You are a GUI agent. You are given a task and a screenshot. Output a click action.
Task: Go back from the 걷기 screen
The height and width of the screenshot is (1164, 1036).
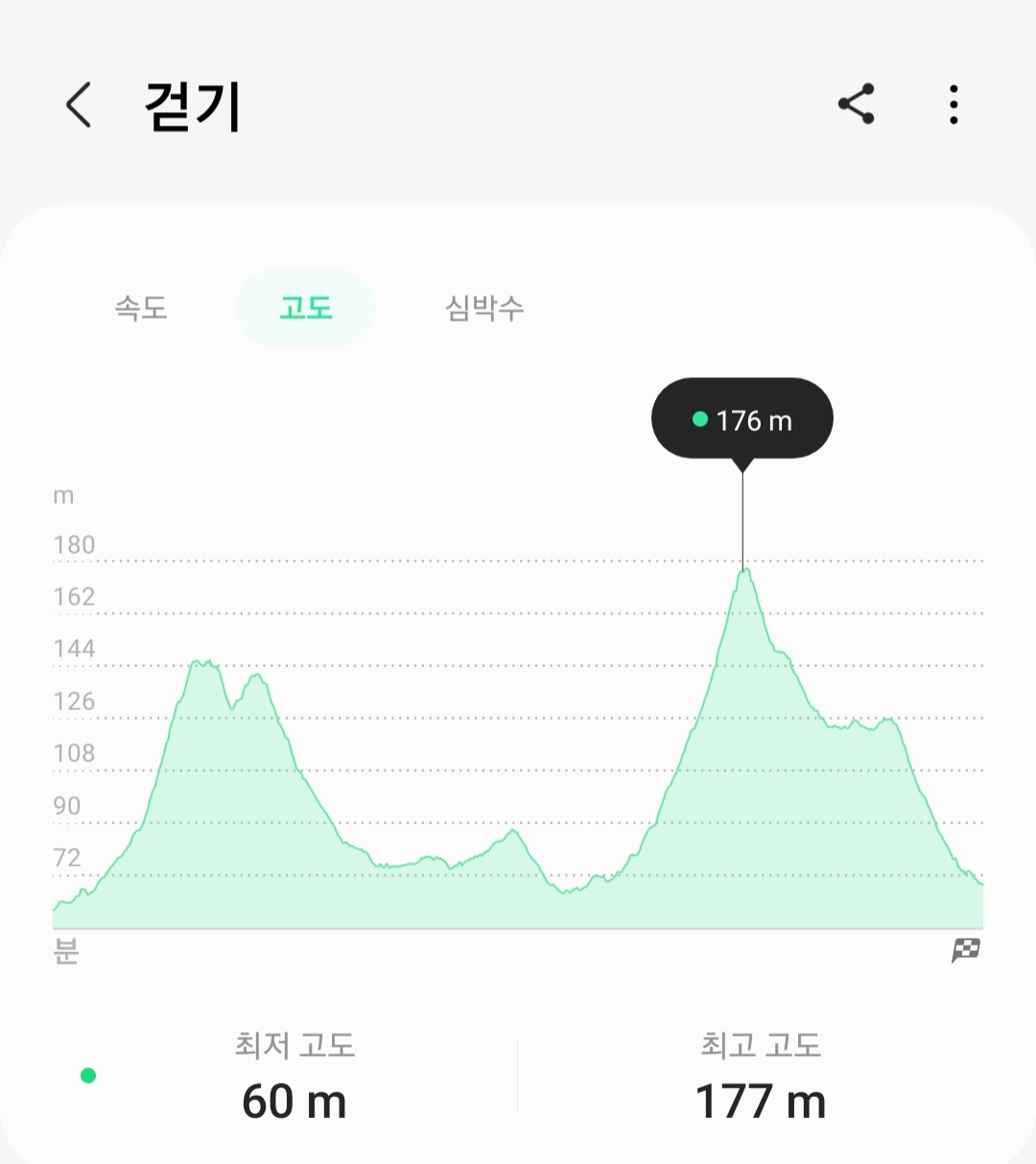click(x=79, y=105)
